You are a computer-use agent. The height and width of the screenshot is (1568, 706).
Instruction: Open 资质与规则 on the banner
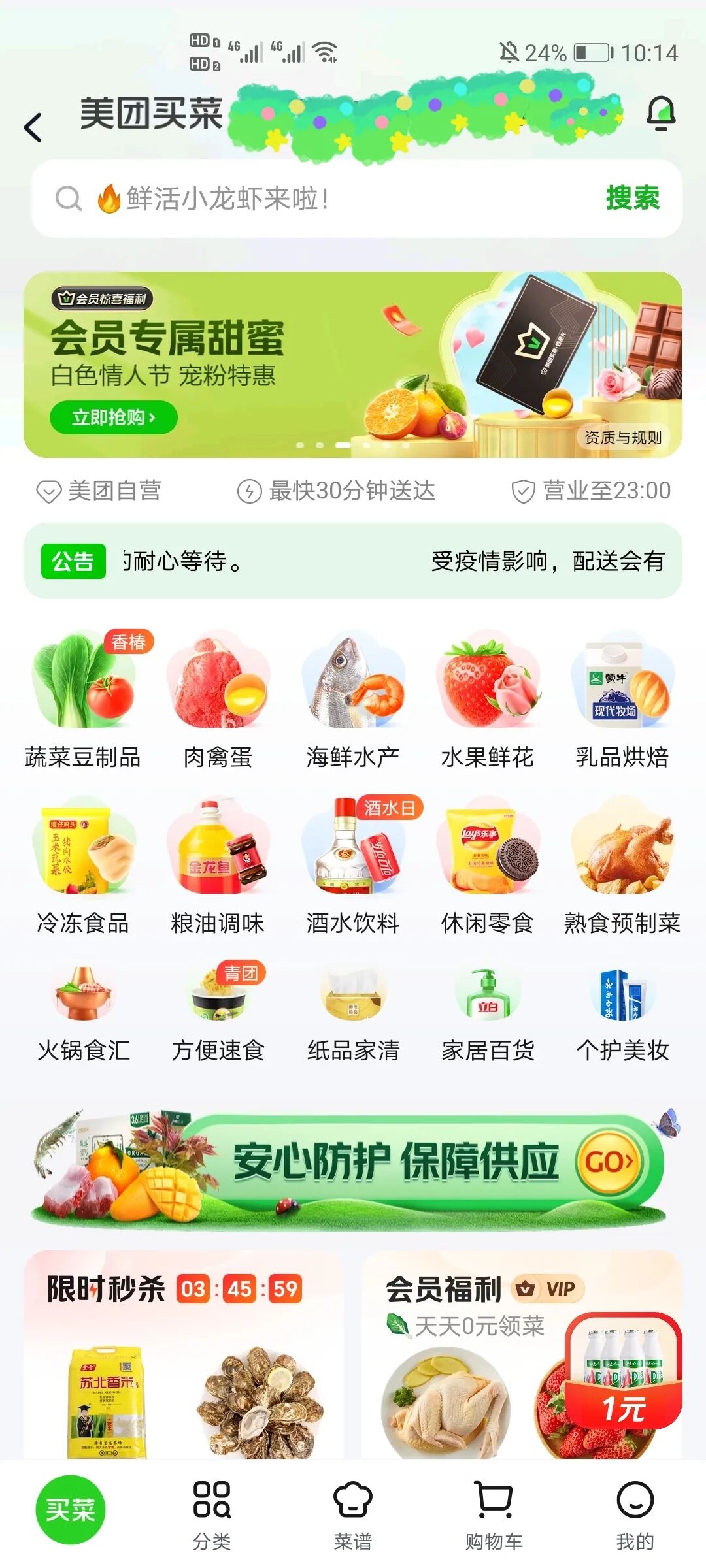point(623,437)
